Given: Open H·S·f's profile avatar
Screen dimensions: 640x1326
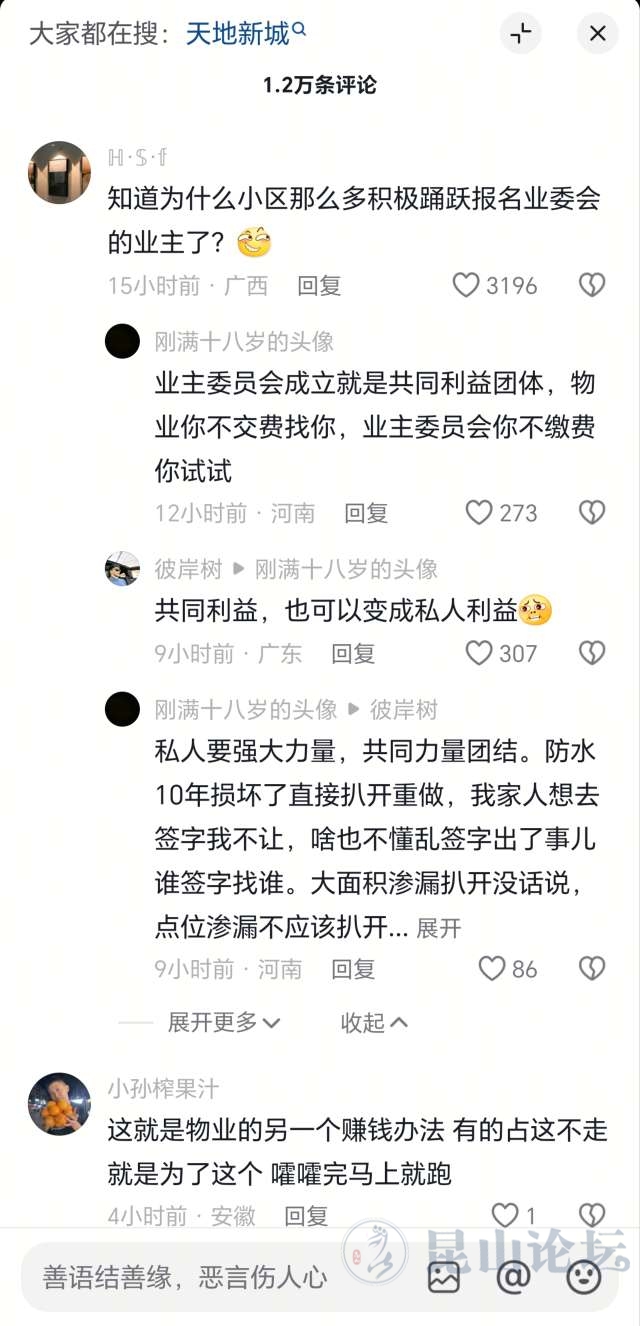Looking at the screenshot, I should click(x=60, y=172).
